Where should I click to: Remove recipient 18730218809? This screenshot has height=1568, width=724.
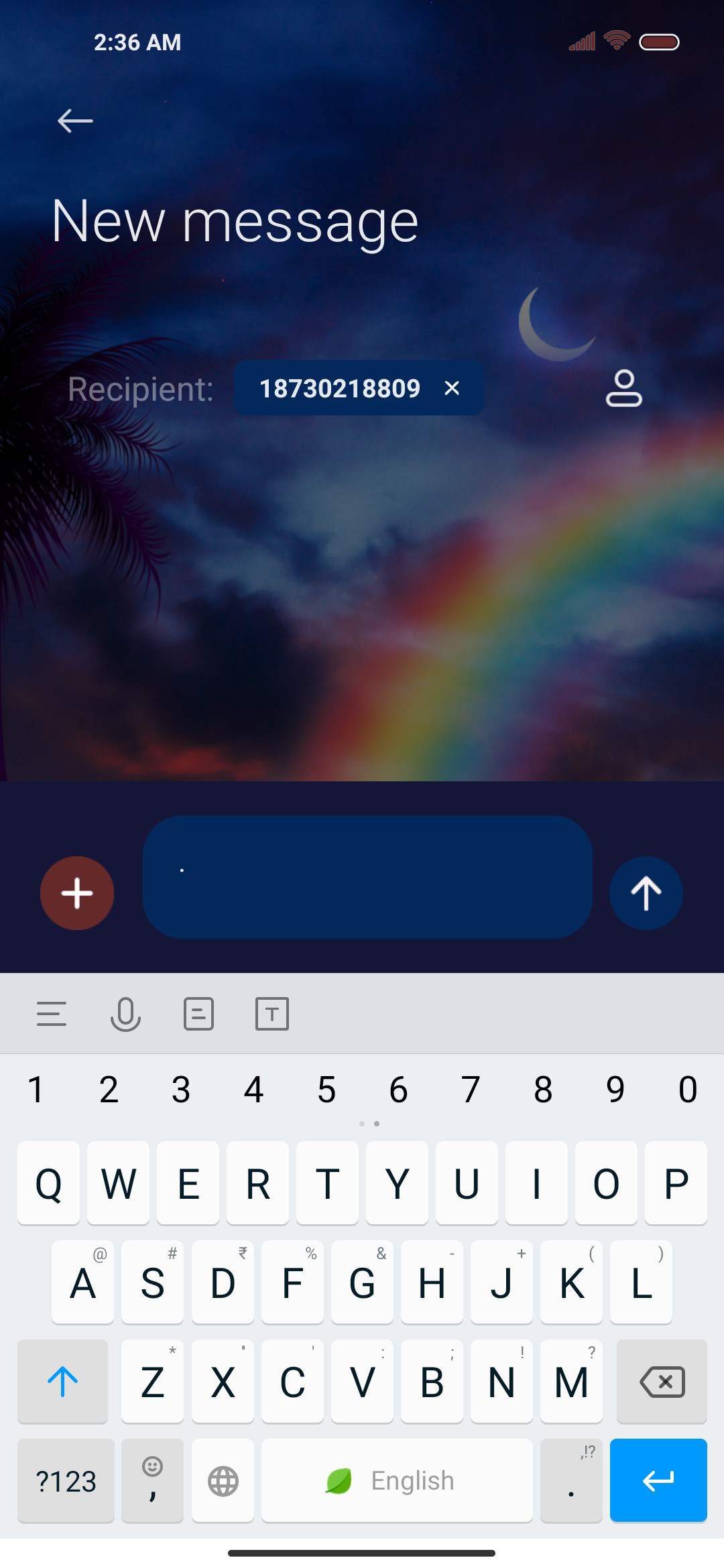(452, 388)
